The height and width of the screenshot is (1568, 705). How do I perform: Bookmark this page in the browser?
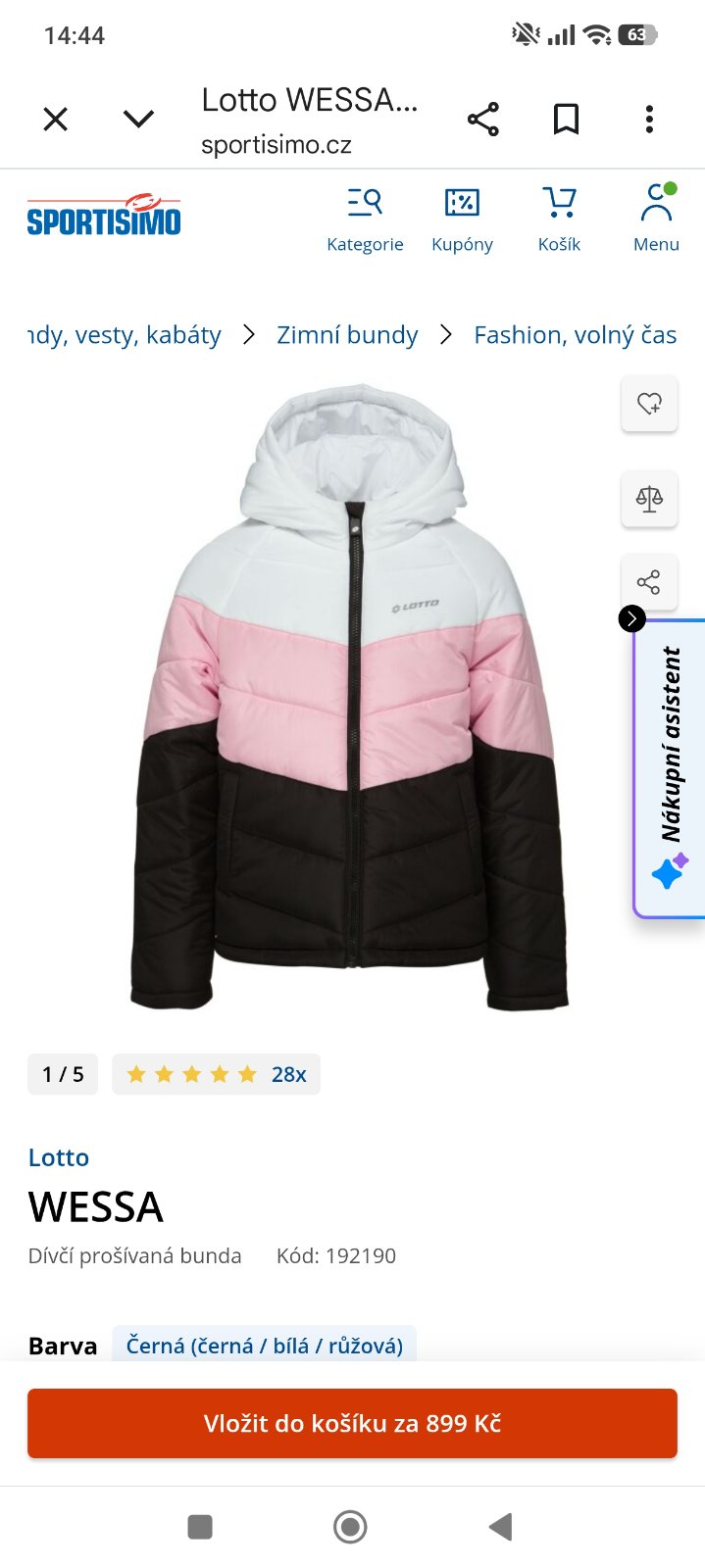pyautogui.click(x=566, y=120)
